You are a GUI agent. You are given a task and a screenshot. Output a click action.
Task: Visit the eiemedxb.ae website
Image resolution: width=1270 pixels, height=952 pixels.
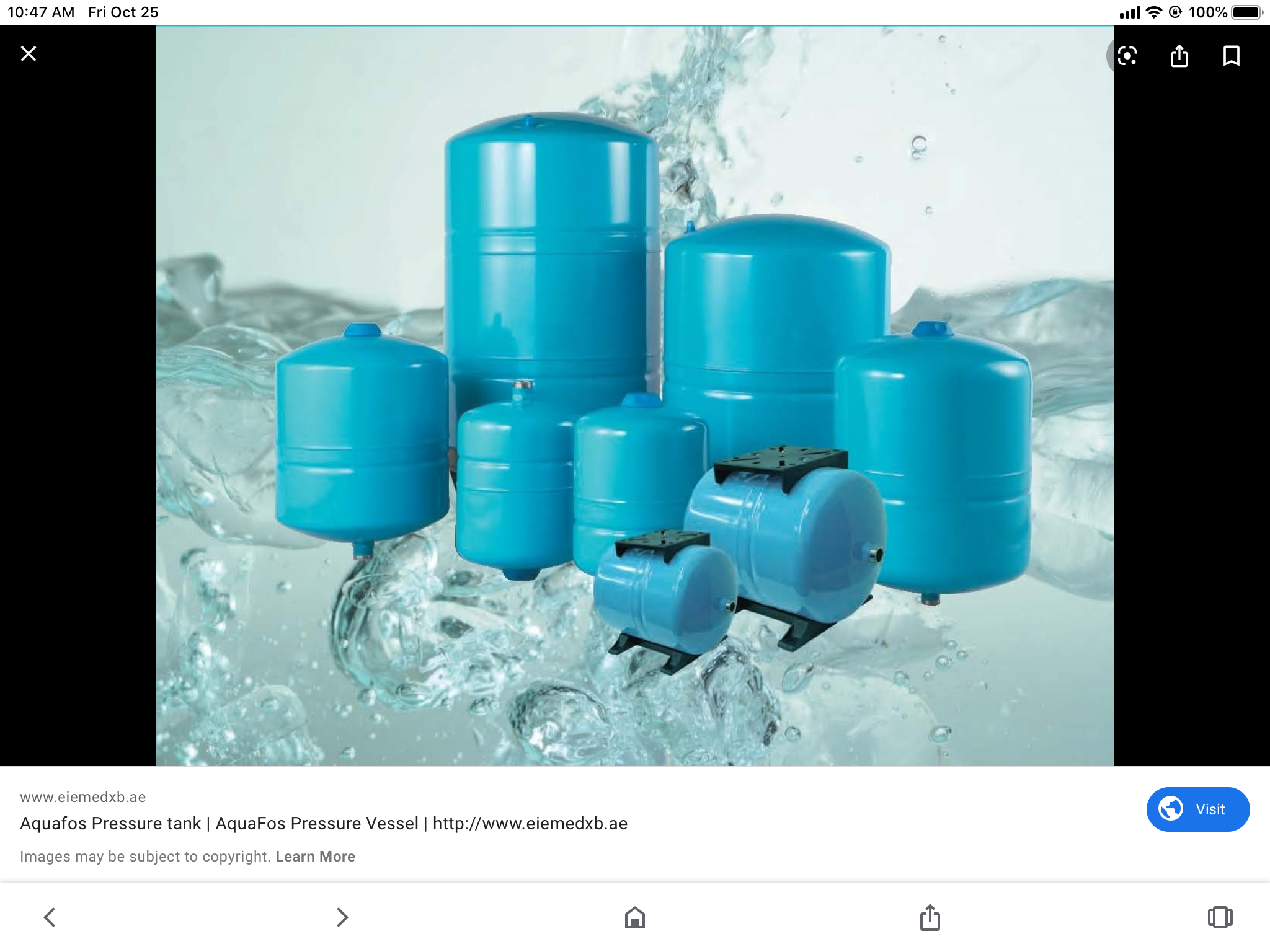click(x=1197, y=809)
